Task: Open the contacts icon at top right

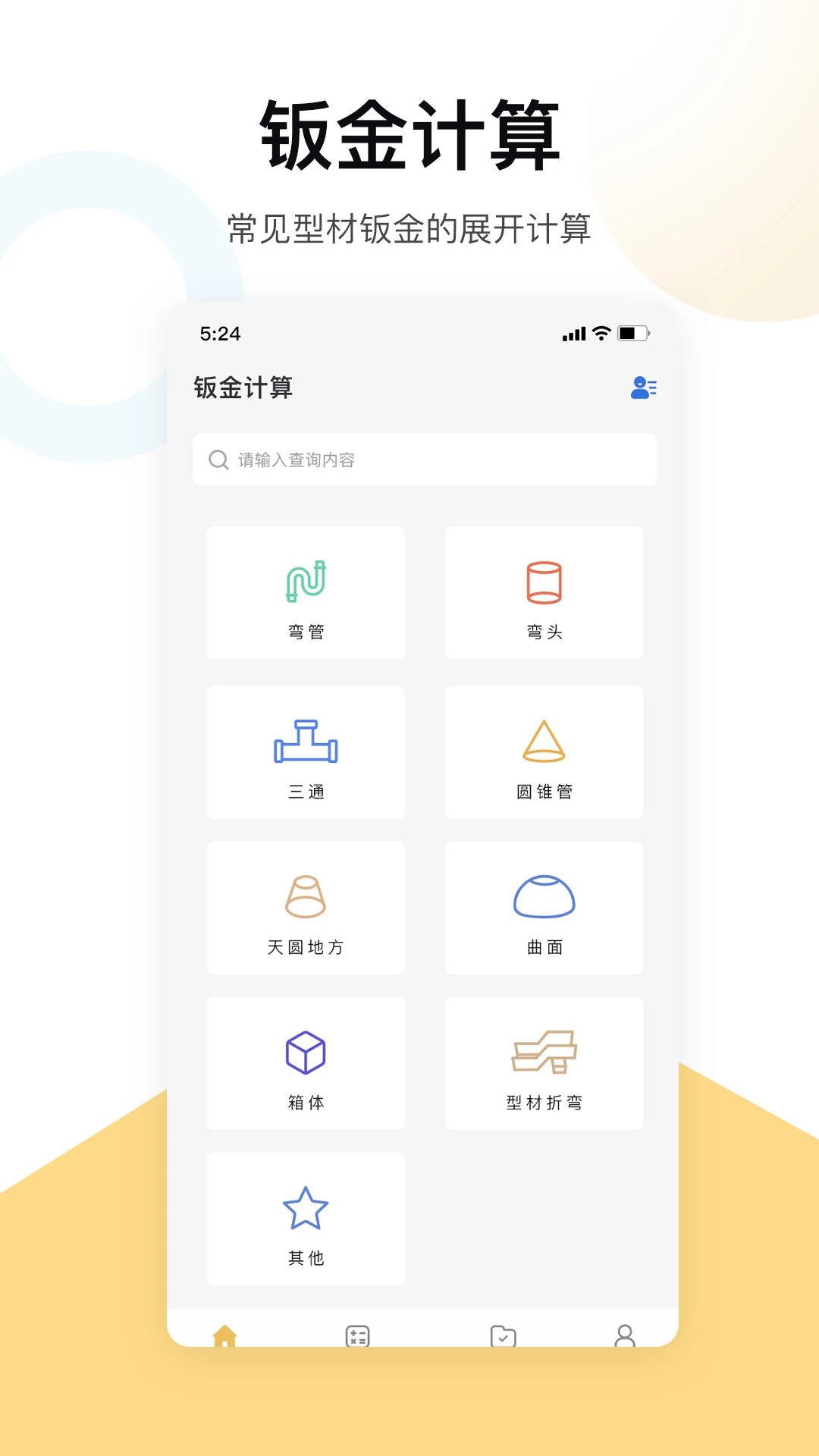Action: point(642,388)
